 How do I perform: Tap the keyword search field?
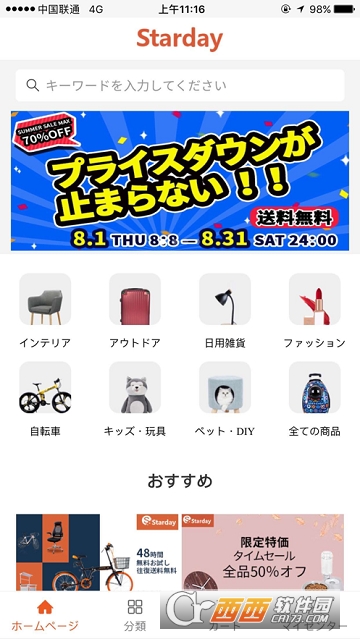pyautogui.click(x=180, y=85)
